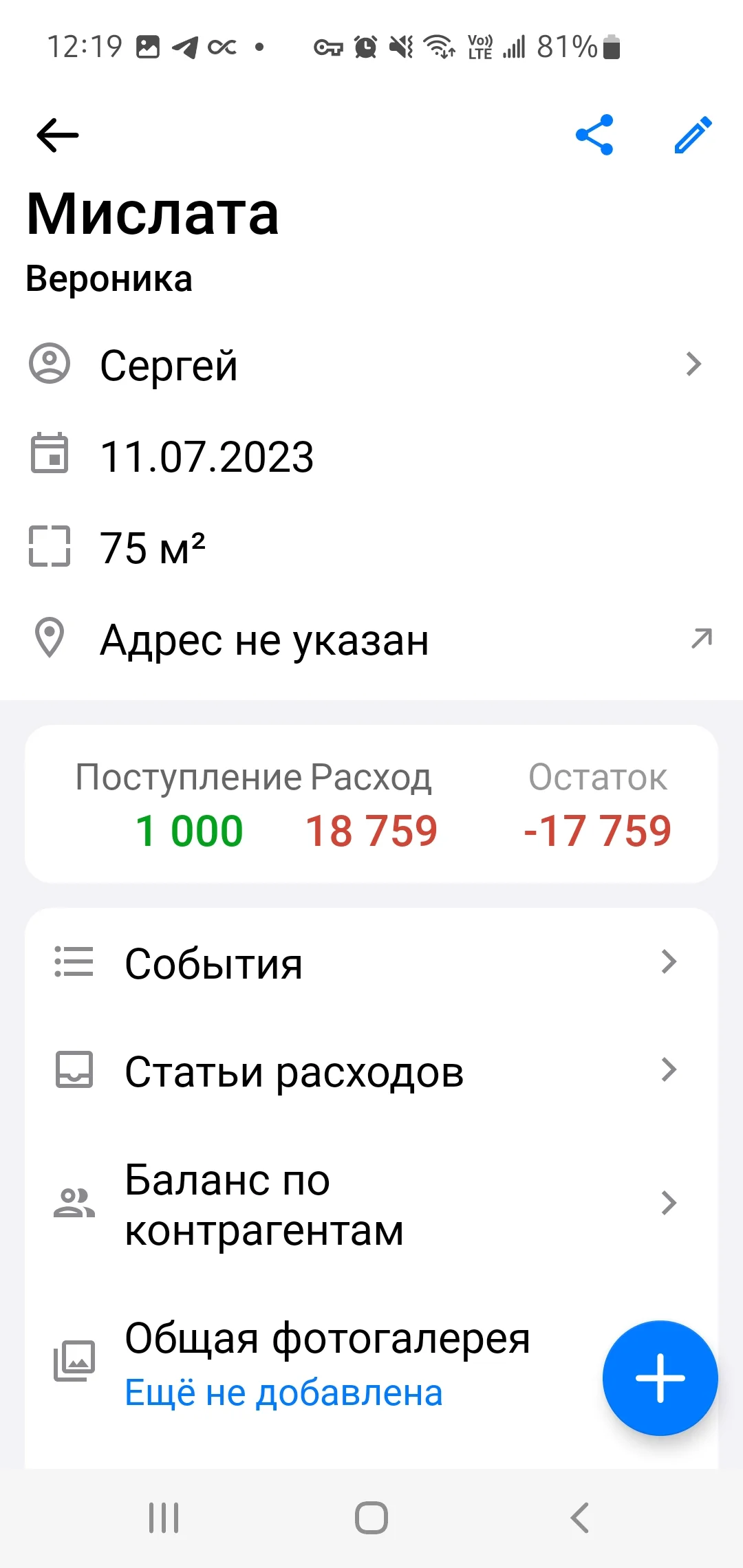Open the address row Адрес не указан
The width and height of the screenshot is (743, 1568).
[371, 640]
